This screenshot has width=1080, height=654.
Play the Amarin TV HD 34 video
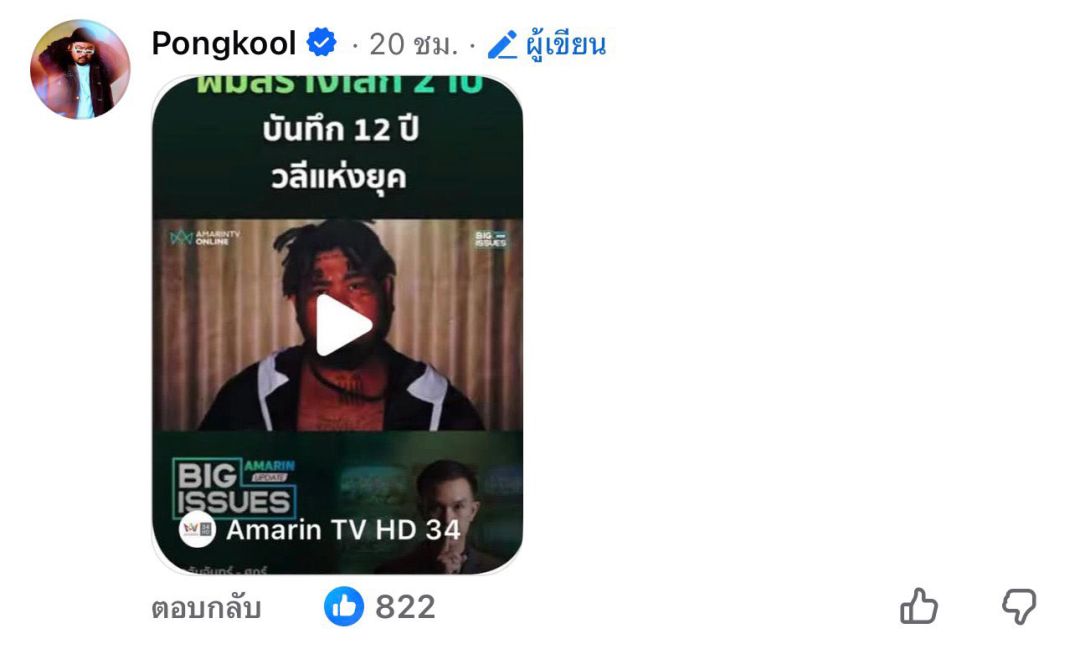point(342,325)
